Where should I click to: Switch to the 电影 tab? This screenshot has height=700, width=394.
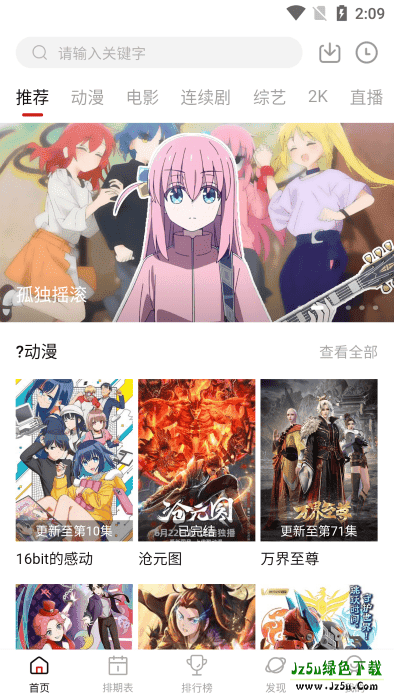coord(142,97)
